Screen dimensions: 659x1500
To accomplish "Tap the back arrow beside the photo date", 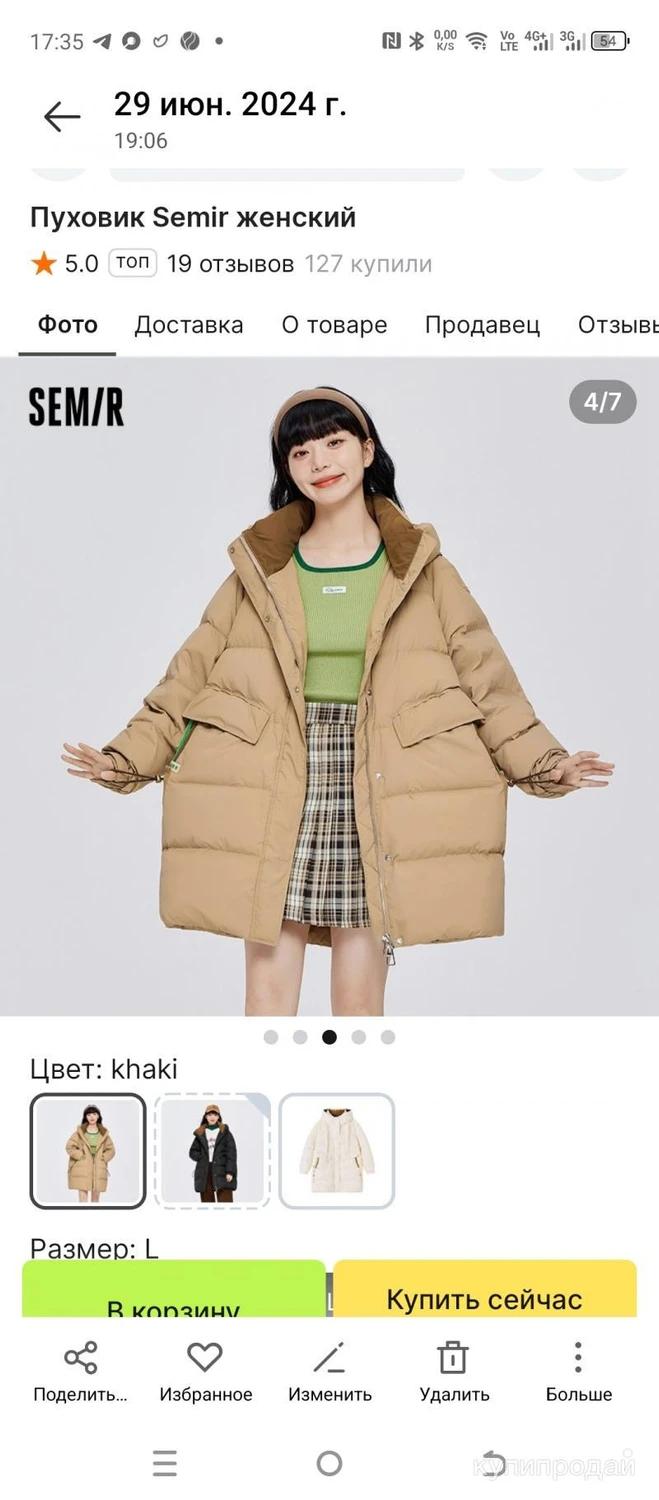I will 61,118.
